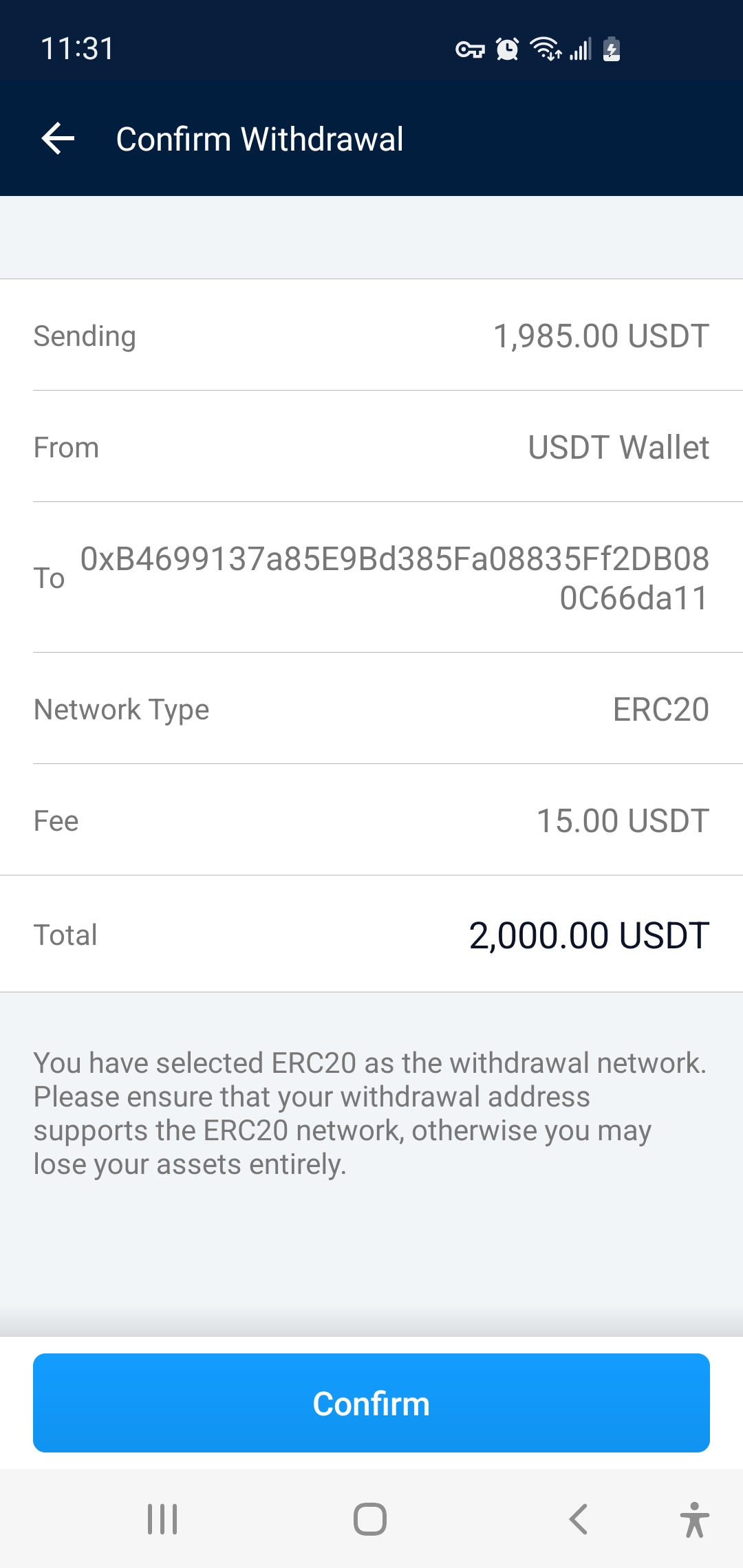Image resolution: width=743 pixels, height=1568 pixels.
Task: Go back from Confirm Withdrawal screen
Action: 58,139
